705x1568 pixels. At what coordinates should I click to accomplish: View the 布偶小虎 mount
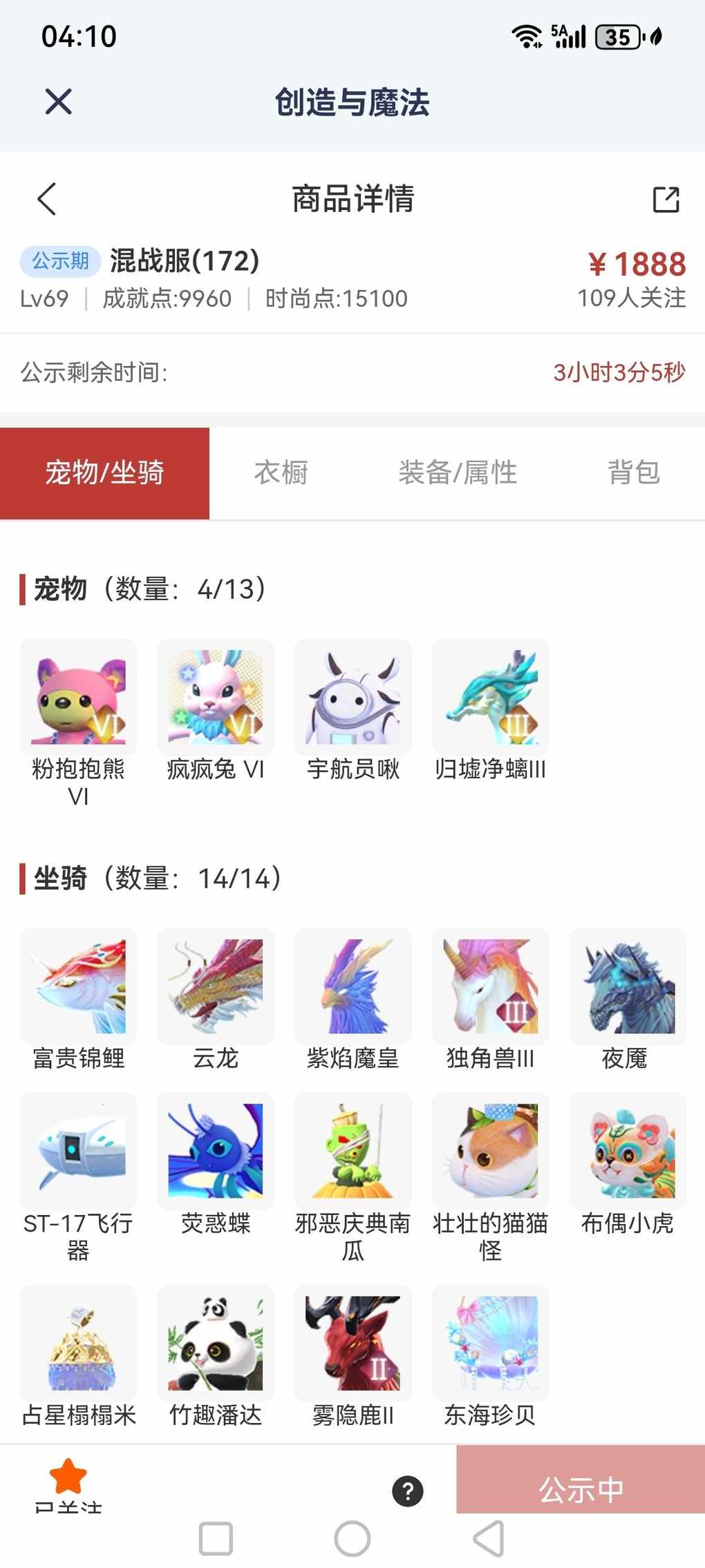[x=627, y=1151]
